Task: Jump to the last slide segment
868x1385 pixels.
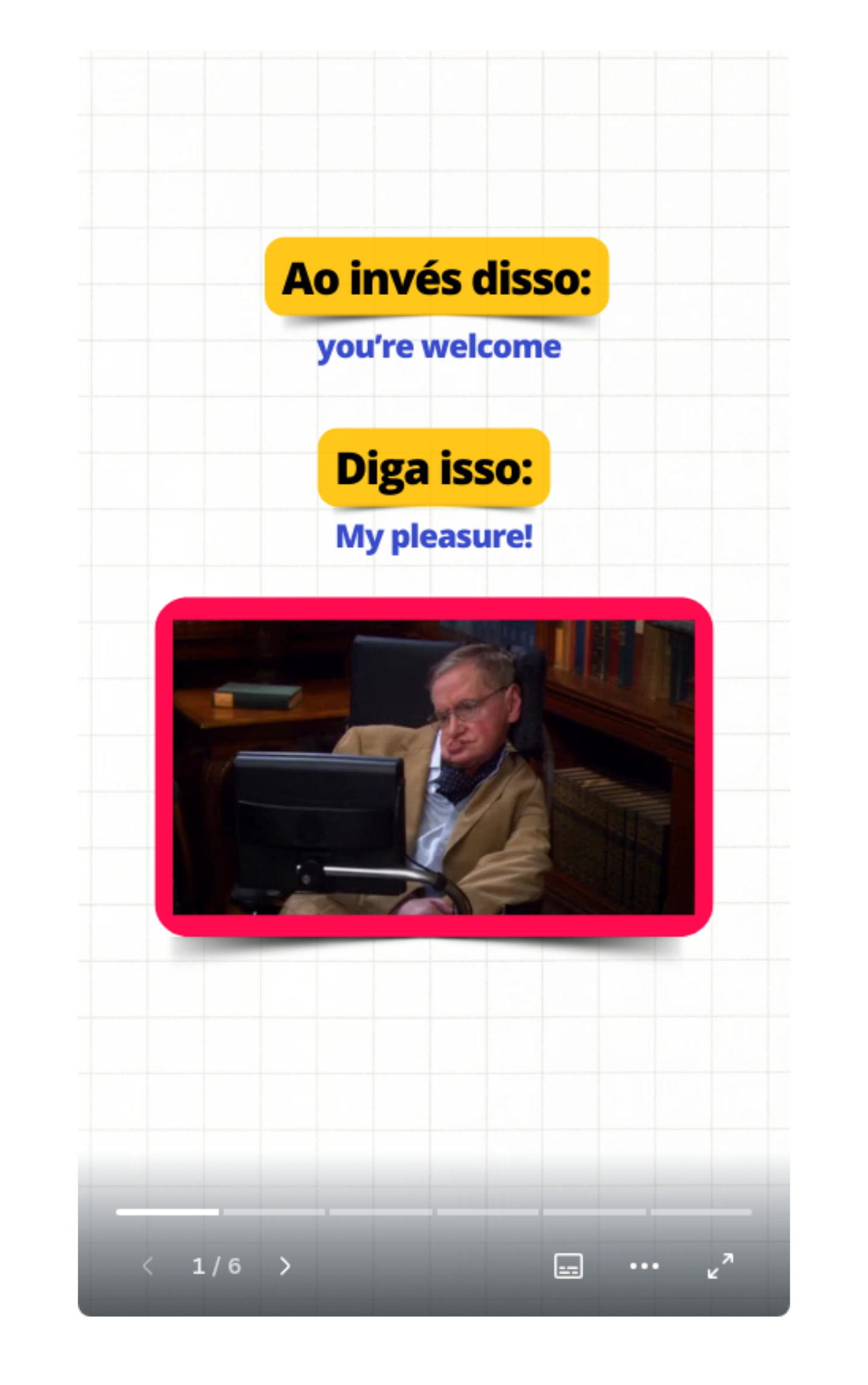Action: tap(701, 1212)
